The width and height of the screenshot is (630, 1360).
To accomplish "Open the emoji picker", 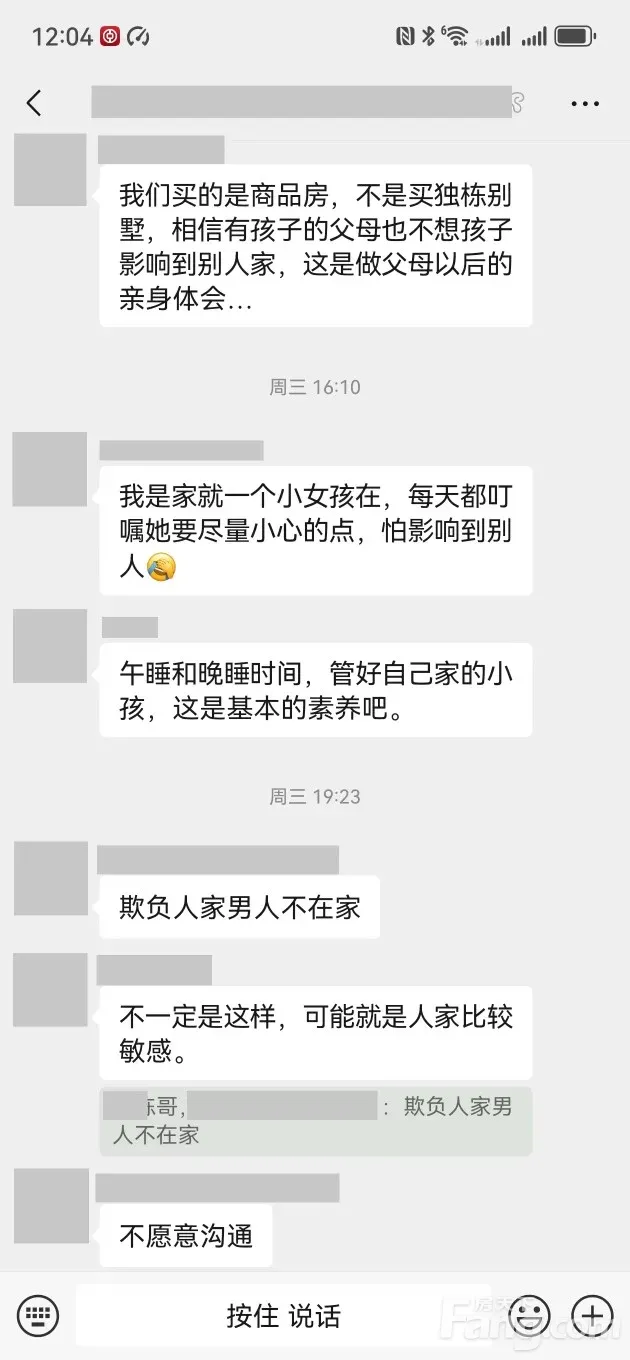I will pos(529,1314).
